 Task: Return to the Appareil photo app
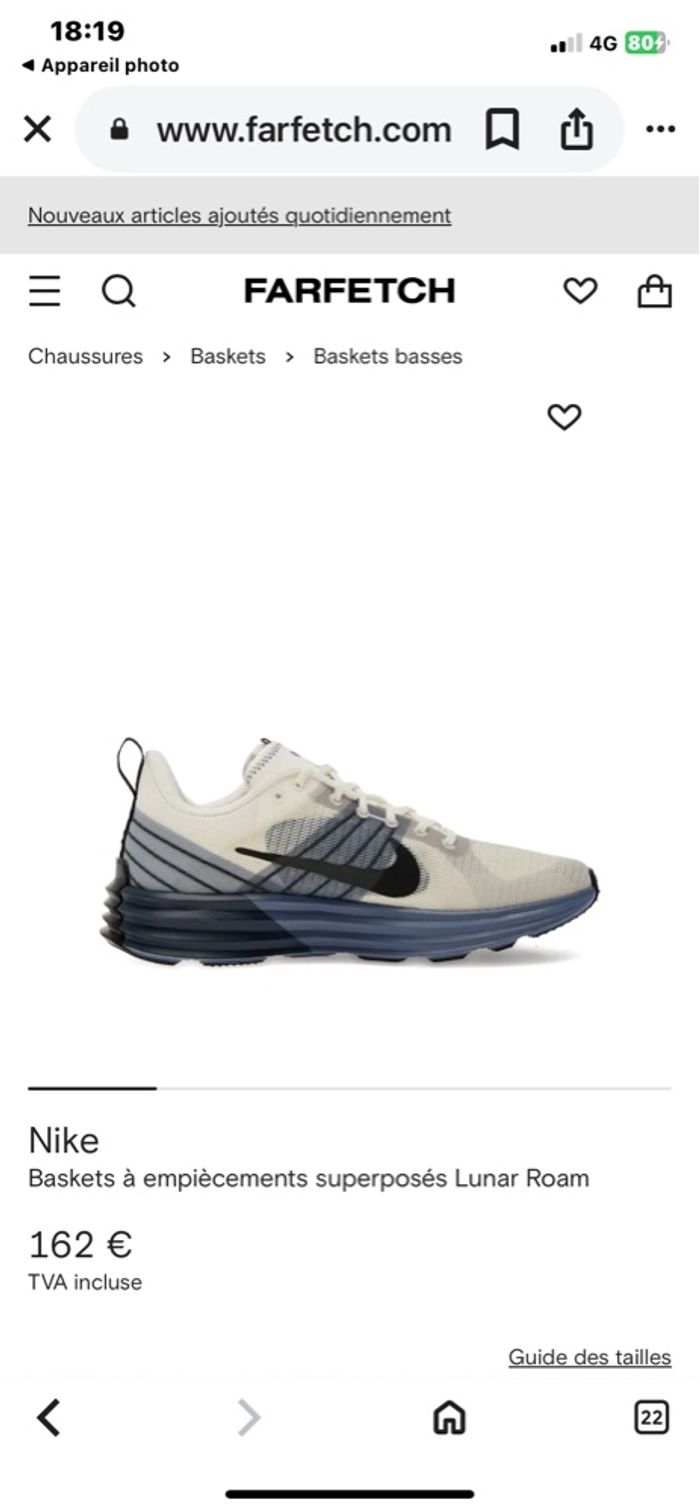pyautogui.click(x=100, y=66)
